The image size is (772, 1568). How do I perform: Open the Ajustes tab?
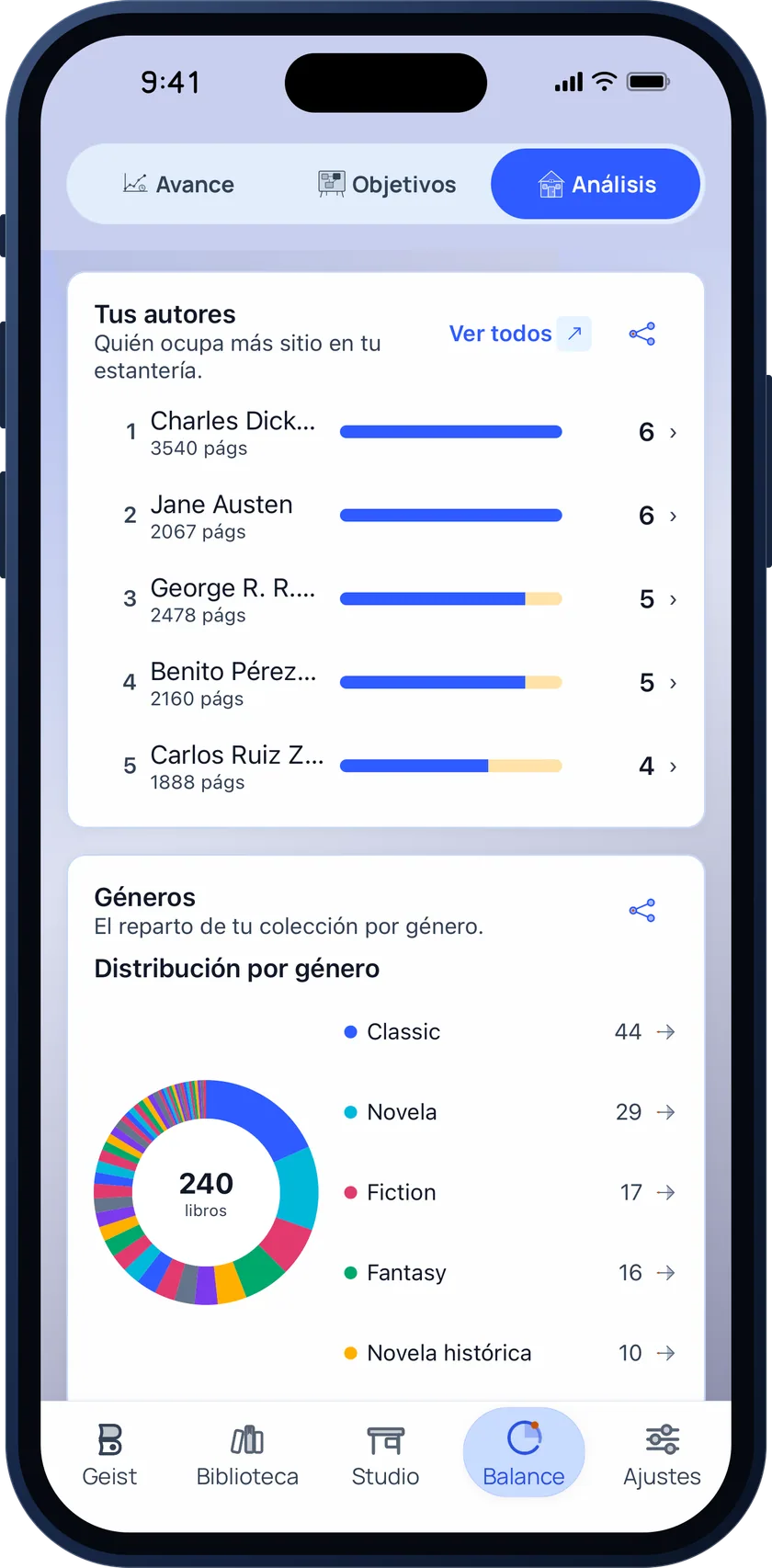[662, 1454]
